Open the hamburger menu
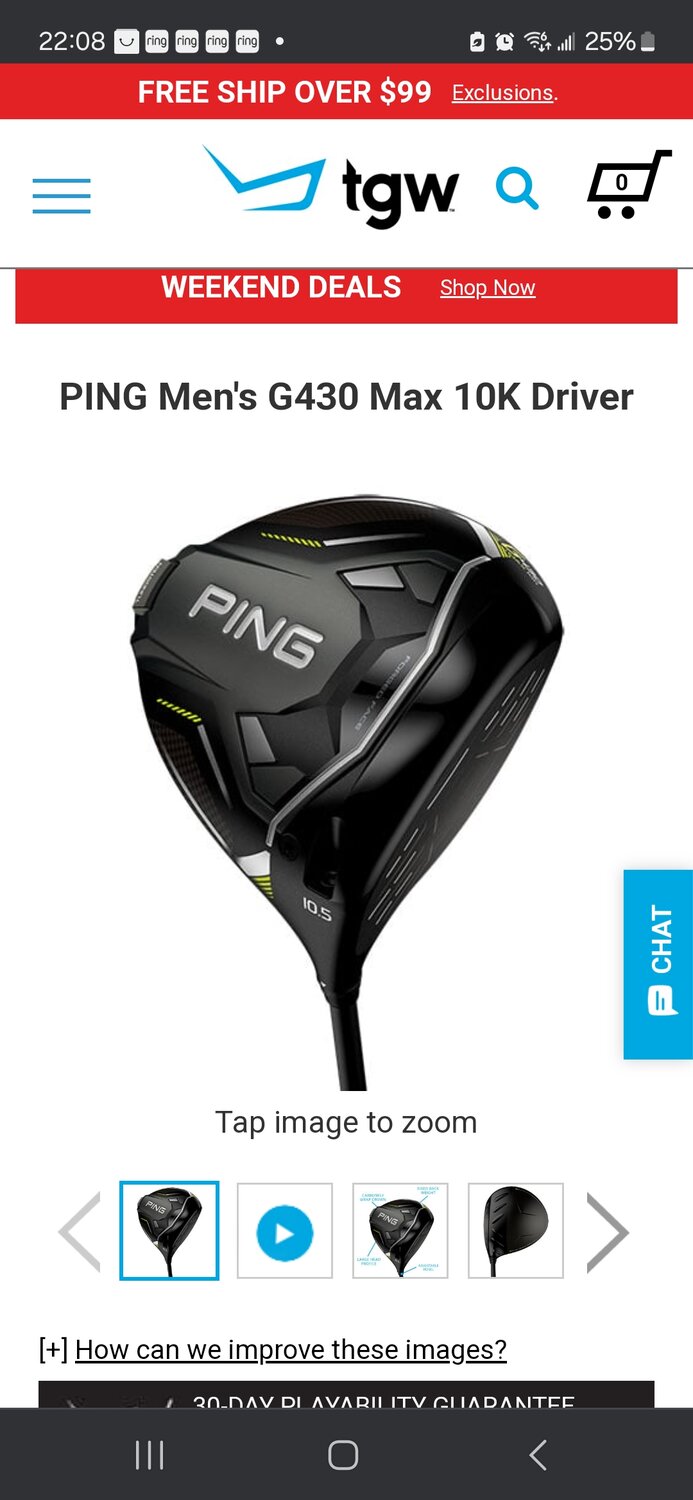The image size is (693, 1500). tap(61, 195)
